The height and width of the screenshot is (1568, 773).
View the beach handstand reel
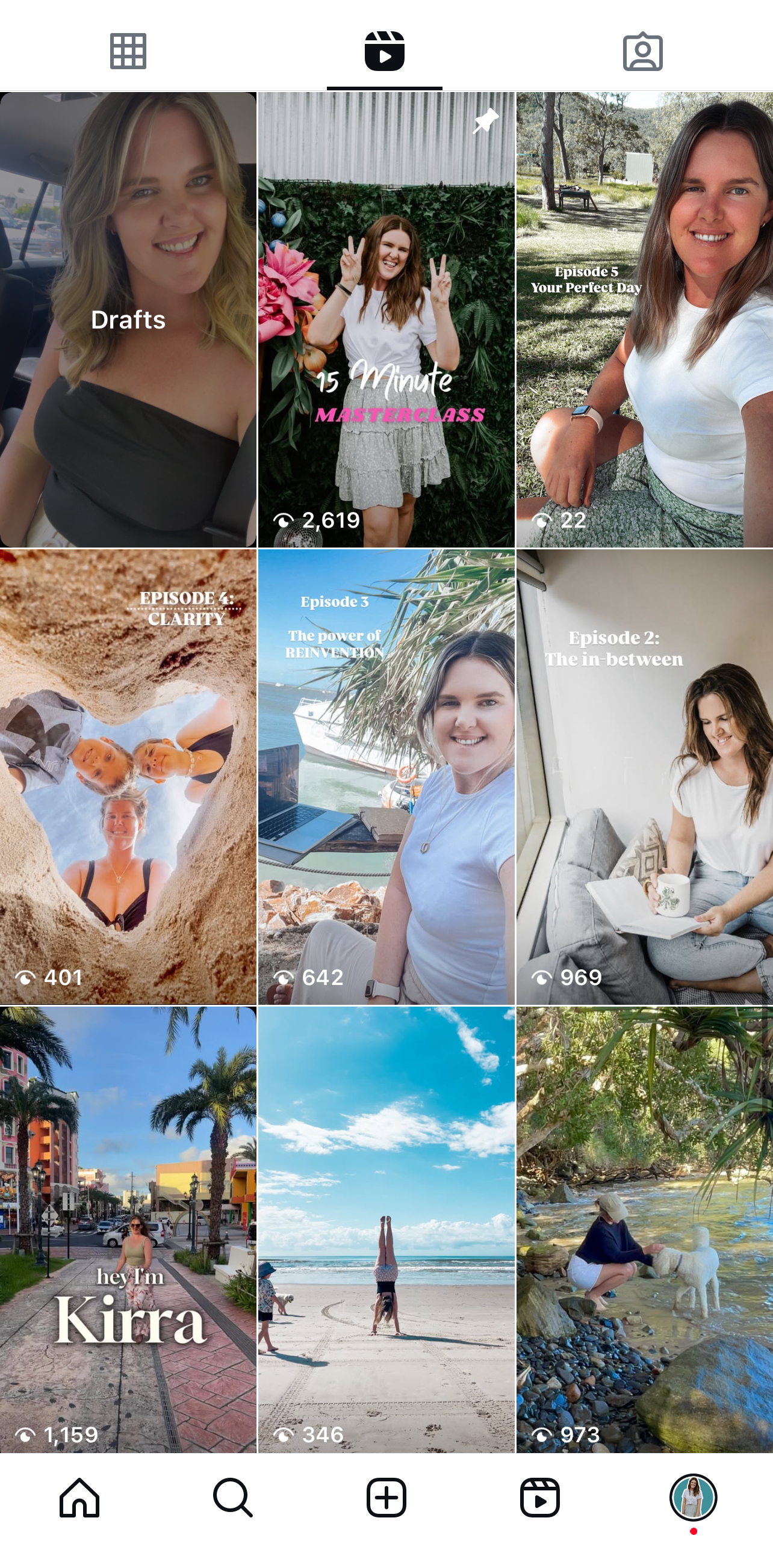386,1230
